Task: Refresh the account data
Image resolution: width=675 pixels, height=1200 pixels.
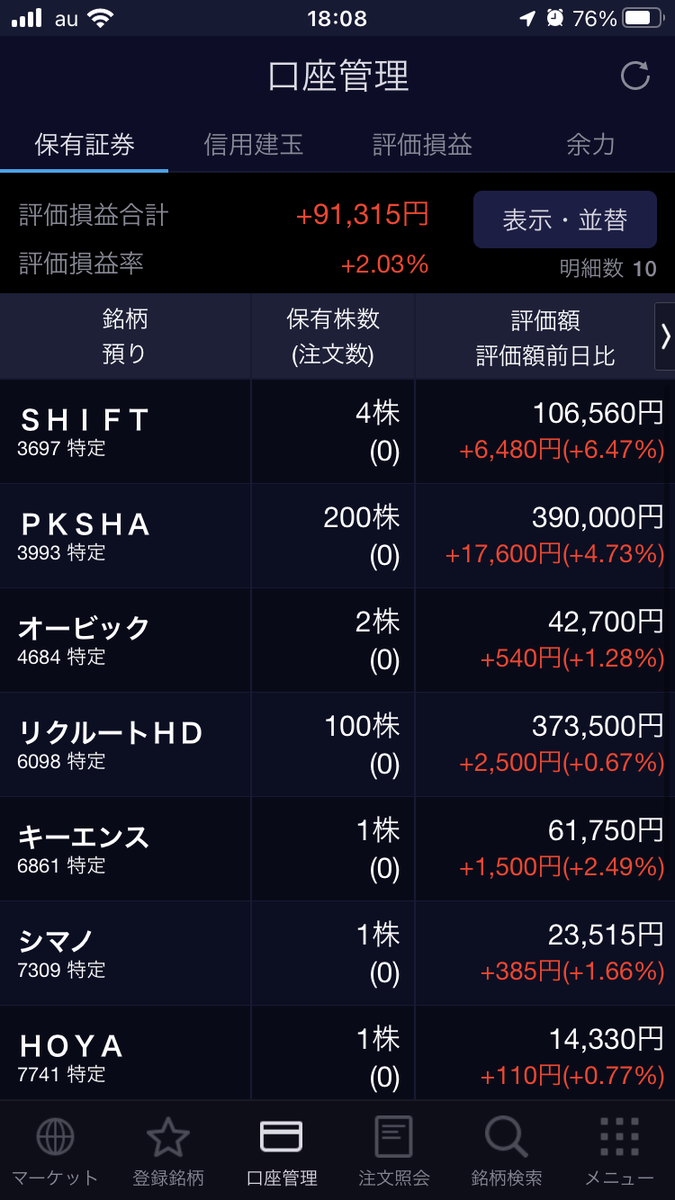Action: point(635,77)
